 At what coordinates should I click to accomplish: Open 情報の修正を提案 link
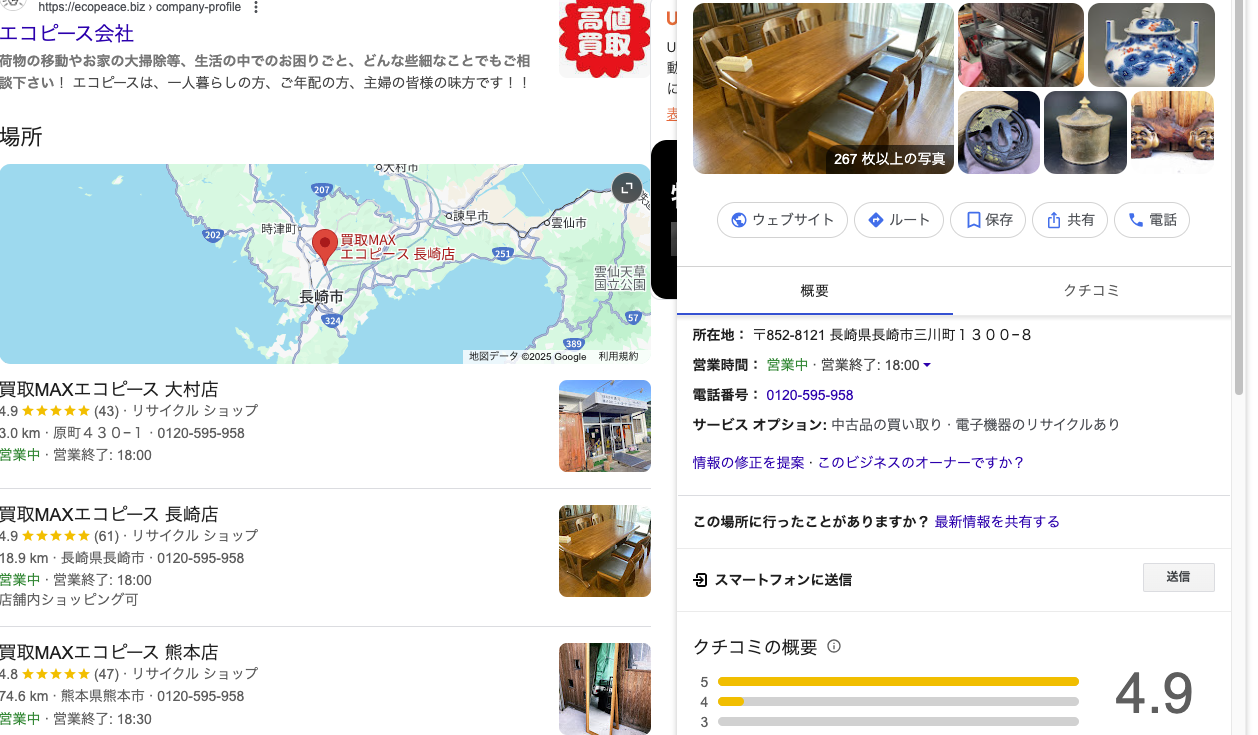click(752, 462)
